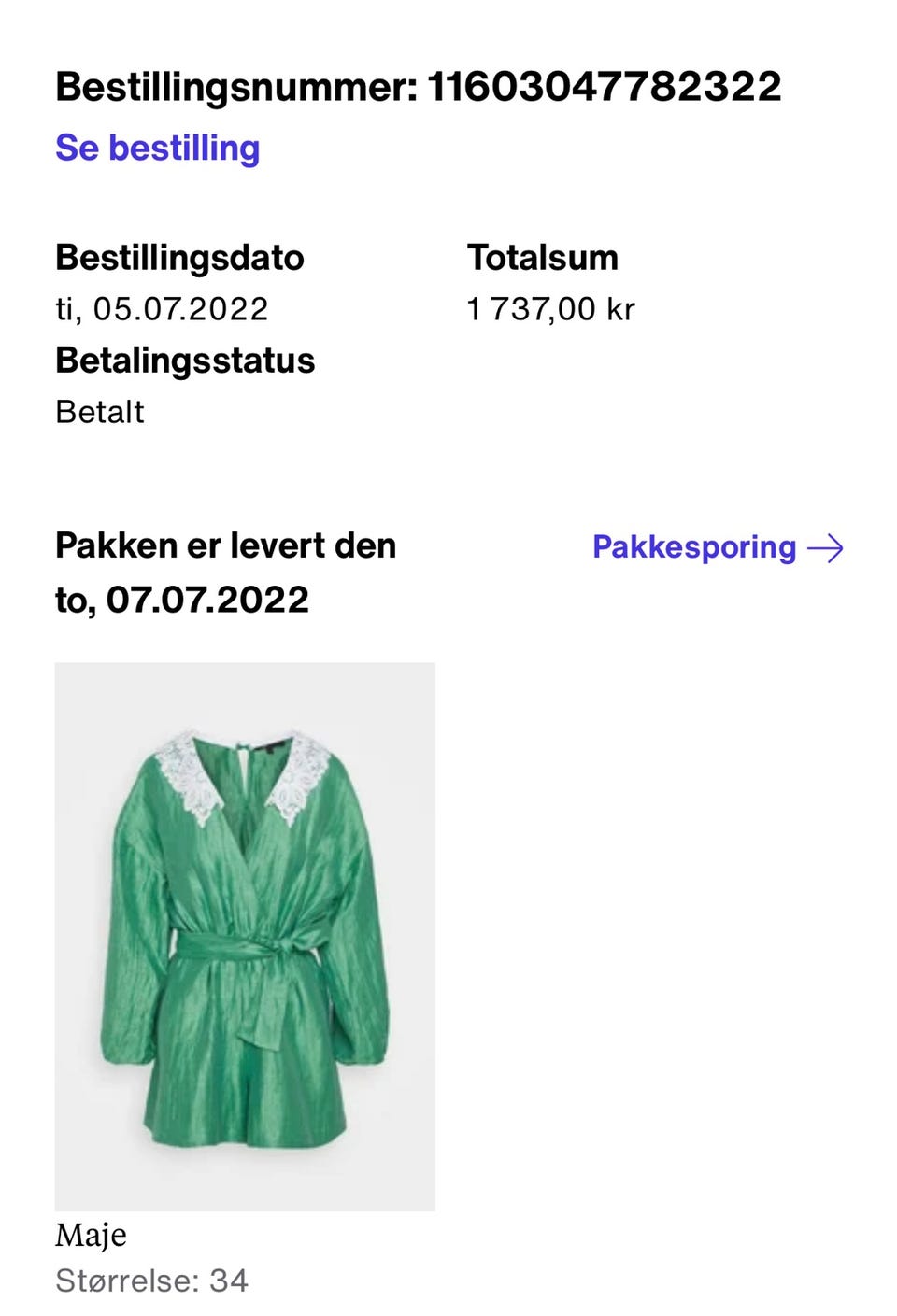
Task: Click the green Maje romper photo
Action: (x=245, y=934)
